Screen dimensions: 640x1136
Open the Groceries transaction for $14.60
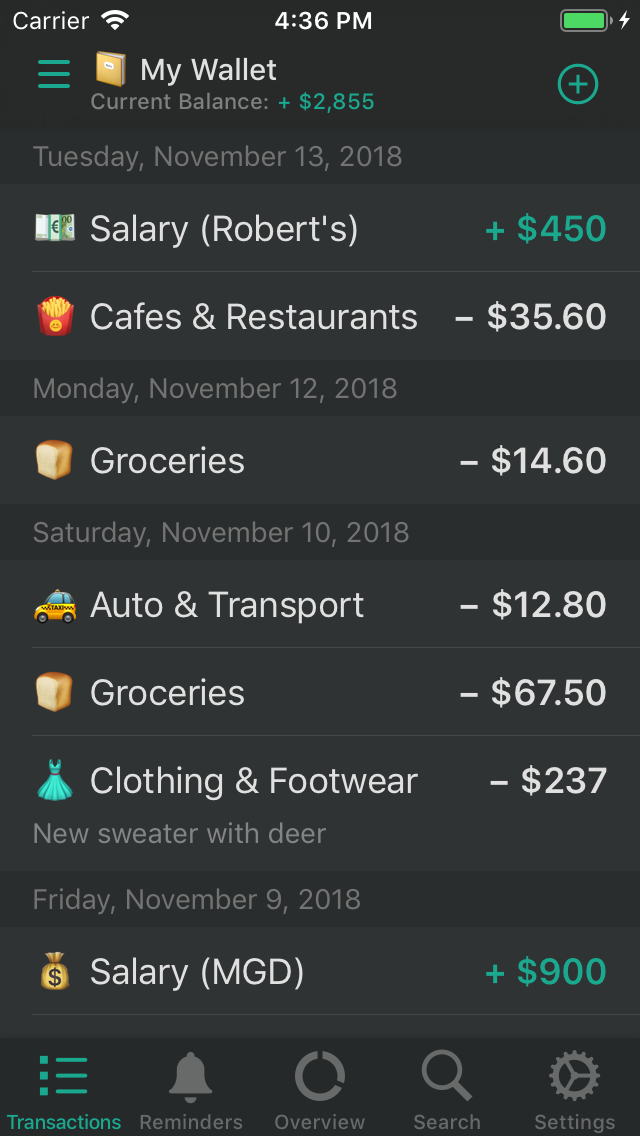click(320, 461)
